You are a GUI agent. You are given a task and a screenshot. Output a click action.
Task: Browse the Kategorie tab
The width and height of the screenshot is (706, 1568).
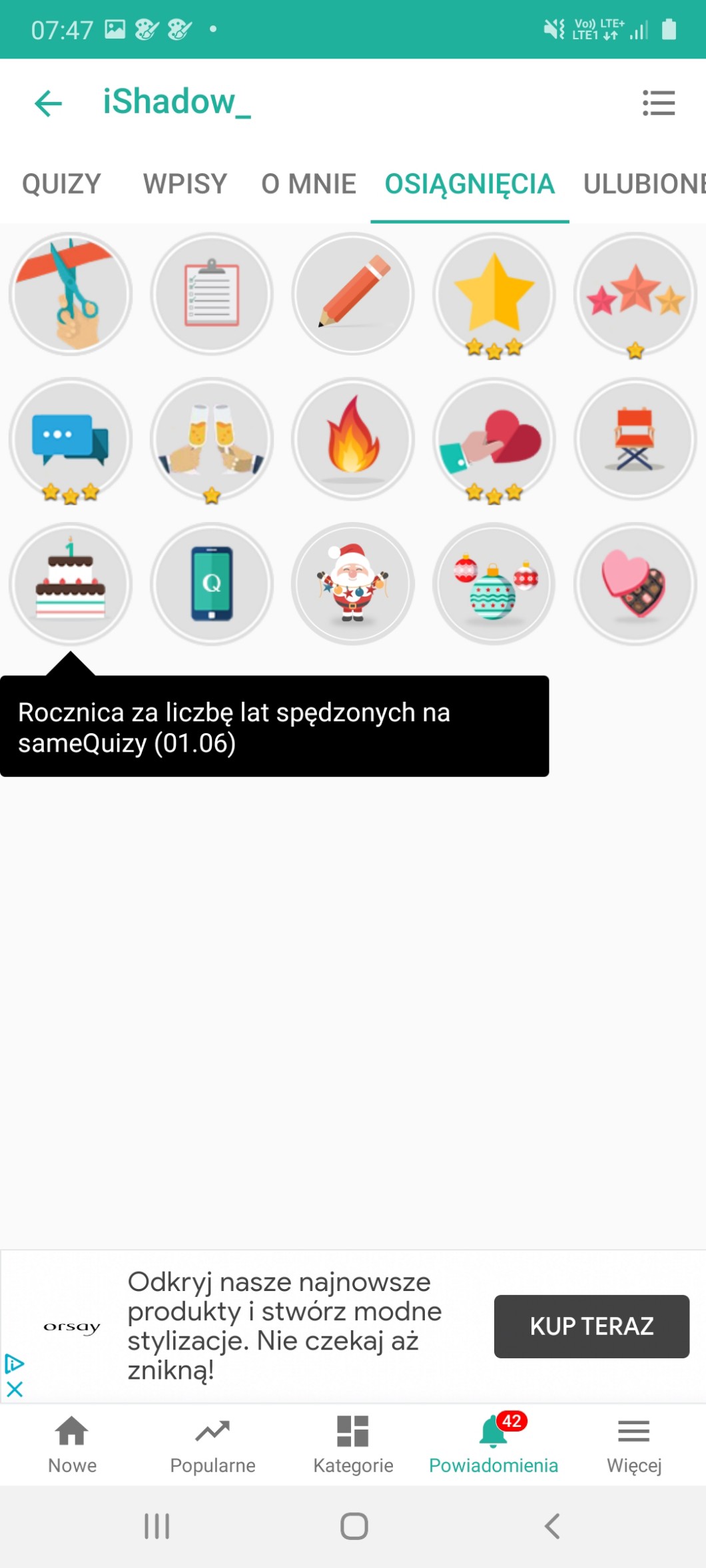click(x=353, y=1444)
